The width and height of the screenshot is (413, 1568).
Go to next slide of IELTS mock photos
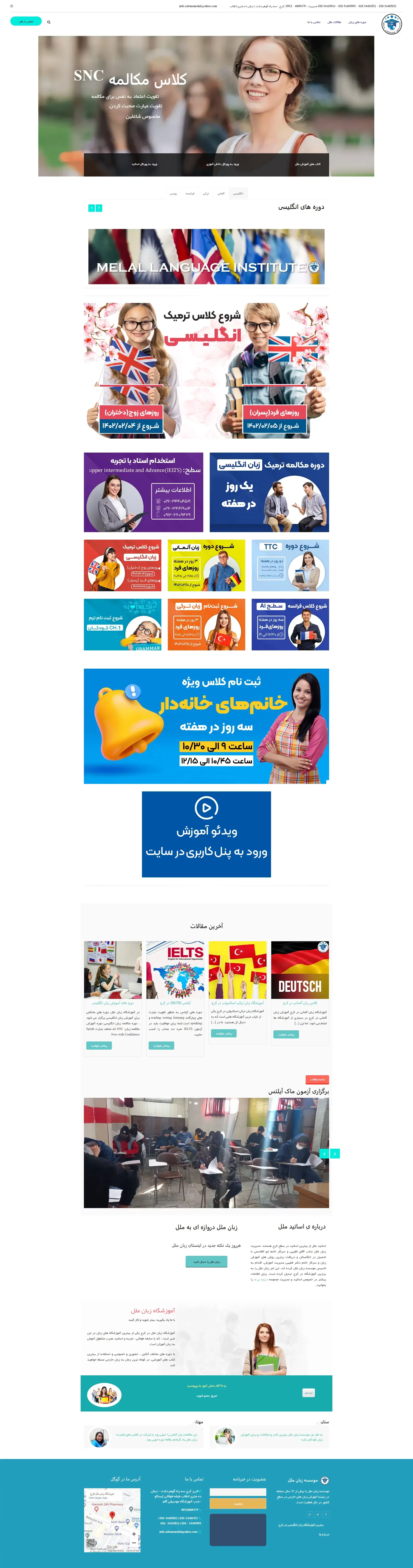tap(335, 1153)
